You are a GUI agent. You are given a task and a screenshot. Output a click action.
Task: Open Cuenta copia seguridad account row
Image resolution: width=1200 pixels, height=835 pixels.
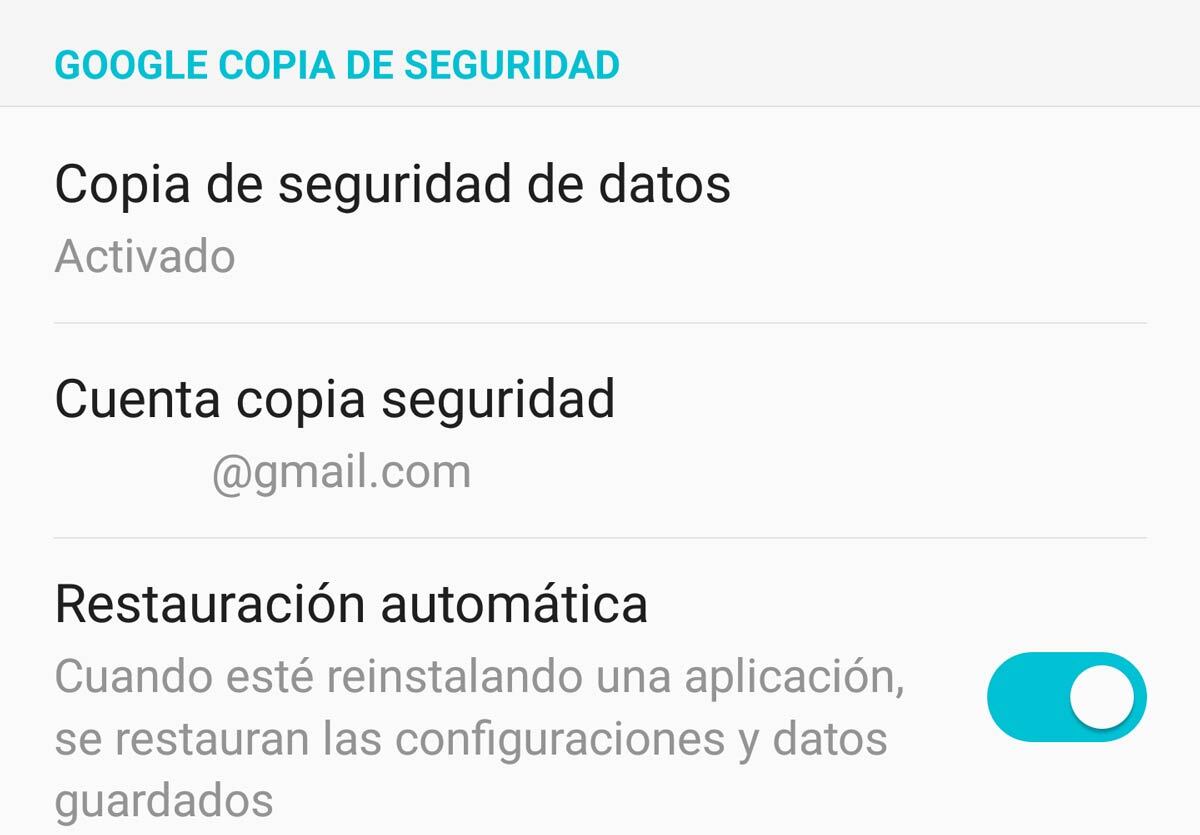(335, 431)
